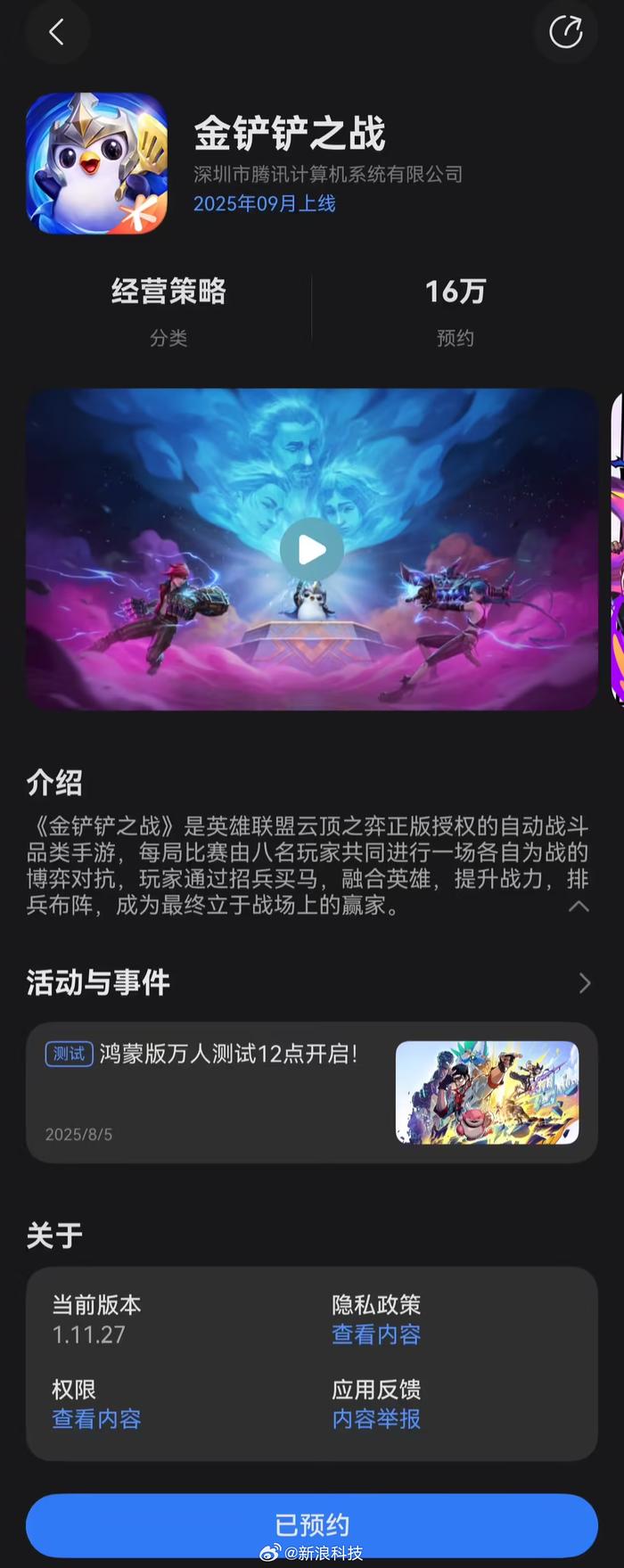This screenshot has height=1568, width=624.
Task: View 权限 content link
Action: coord(96,1419)
